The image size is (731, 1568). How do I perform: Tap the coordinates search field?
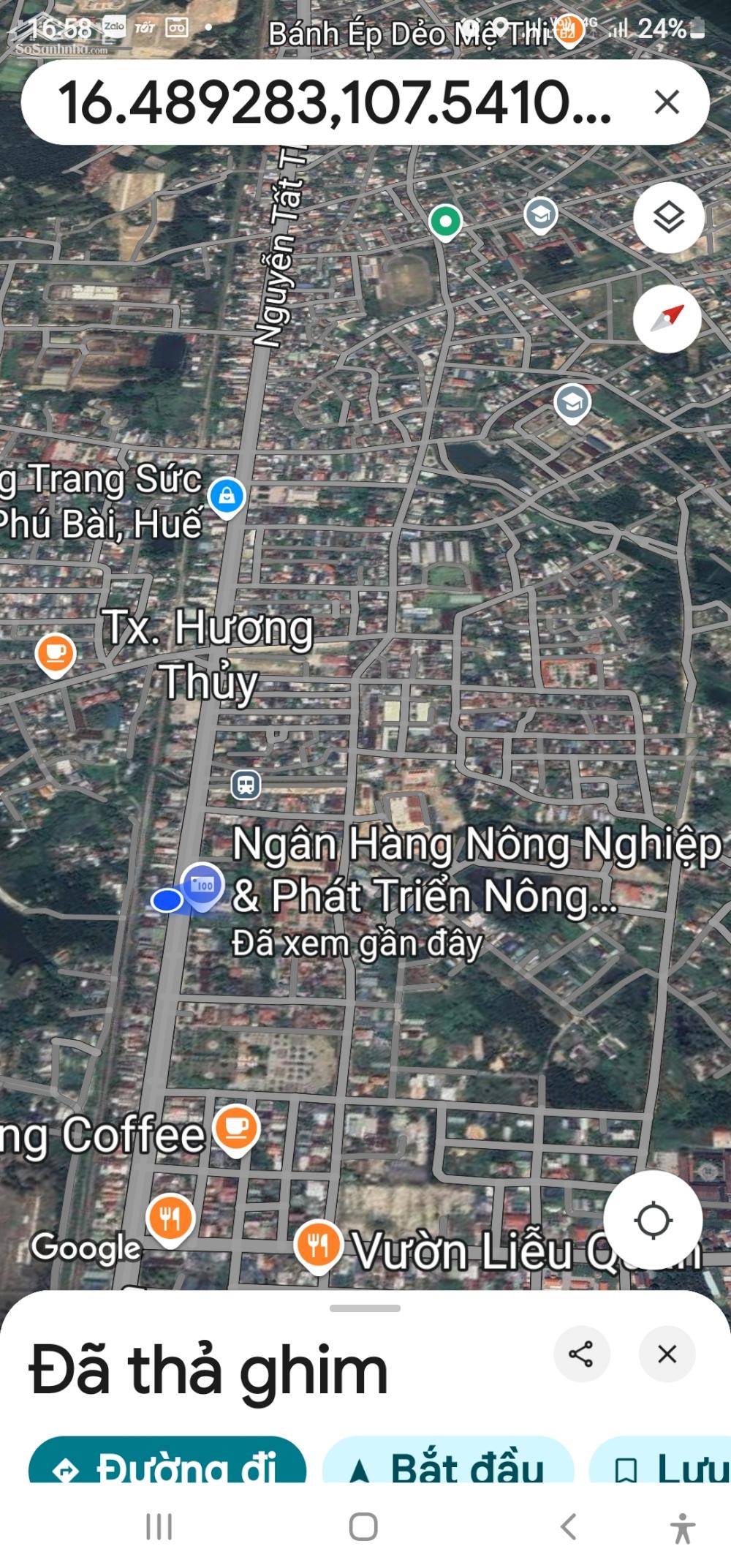pyautogui.click(x=335, y=102)
